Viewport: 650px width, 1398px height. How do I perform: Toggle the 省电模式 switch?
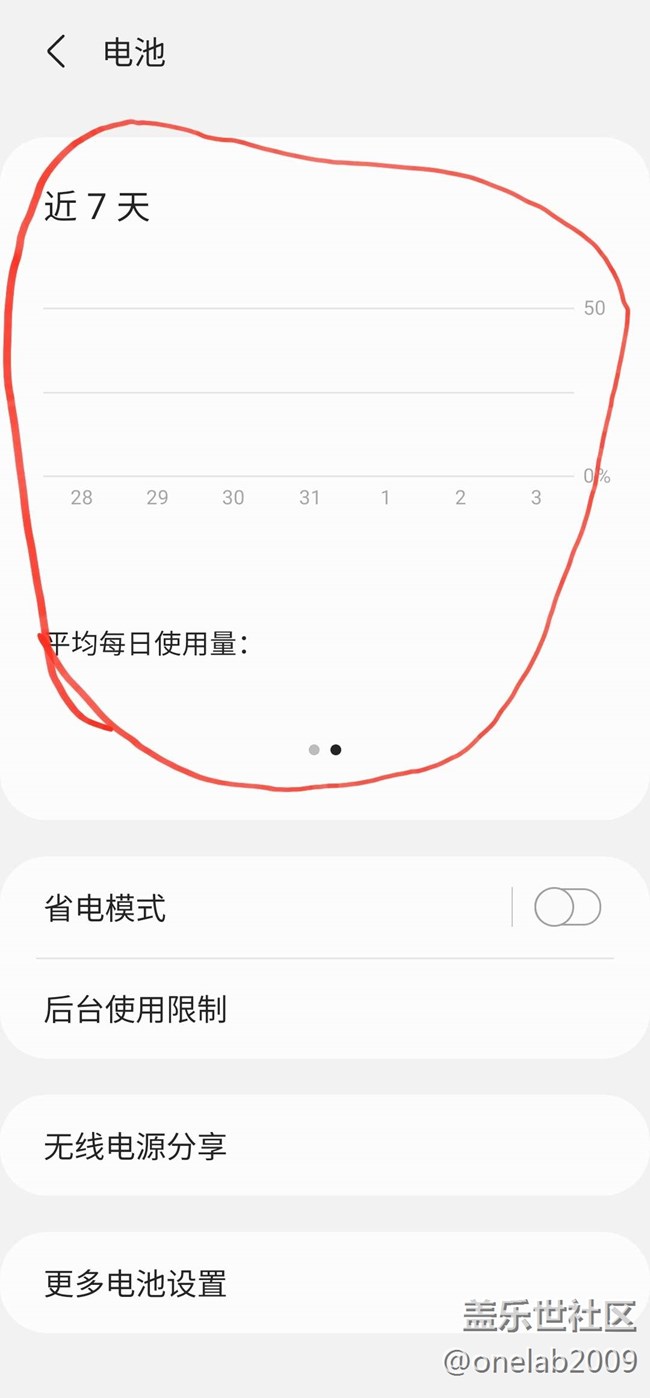tap(567, 907)
